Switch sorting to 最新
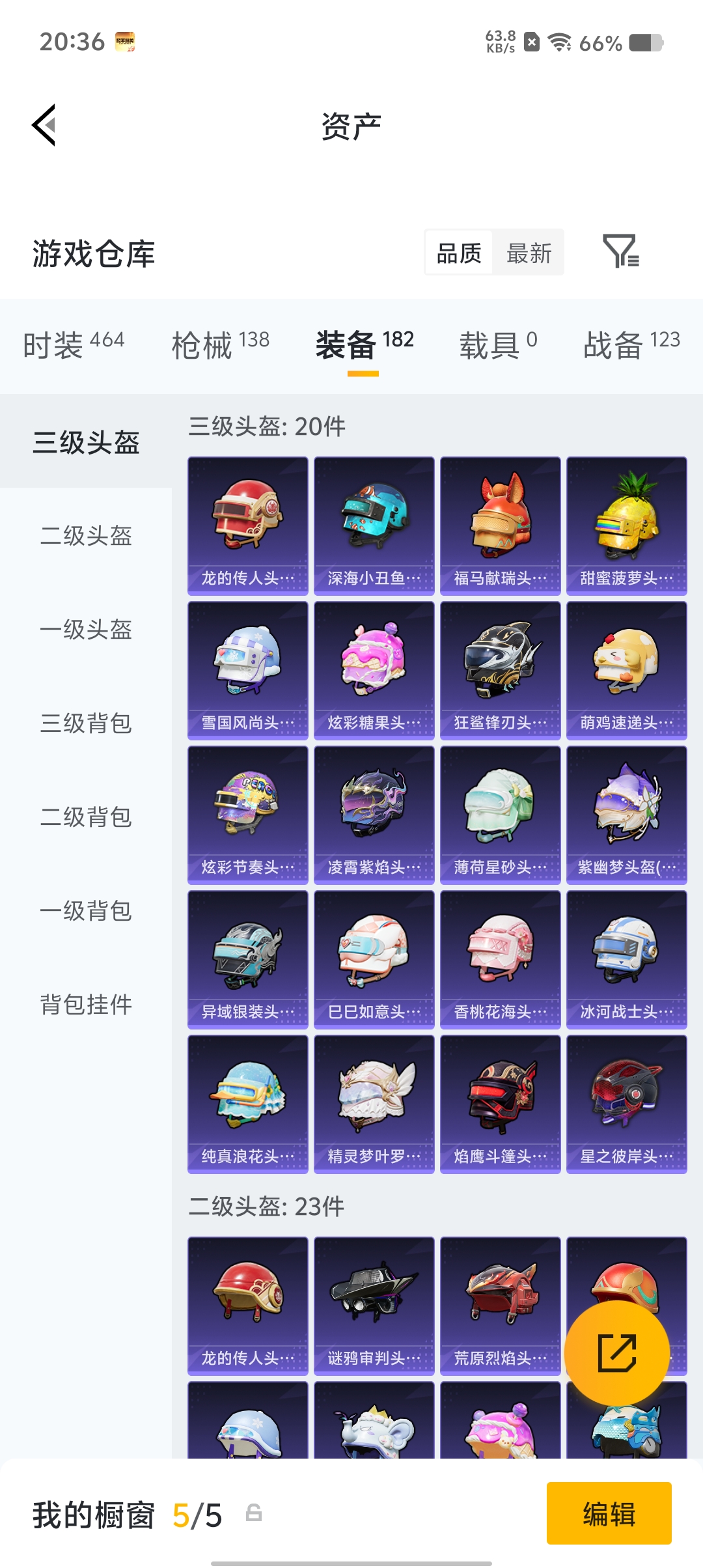703x1568 pixels. point(529,253)
